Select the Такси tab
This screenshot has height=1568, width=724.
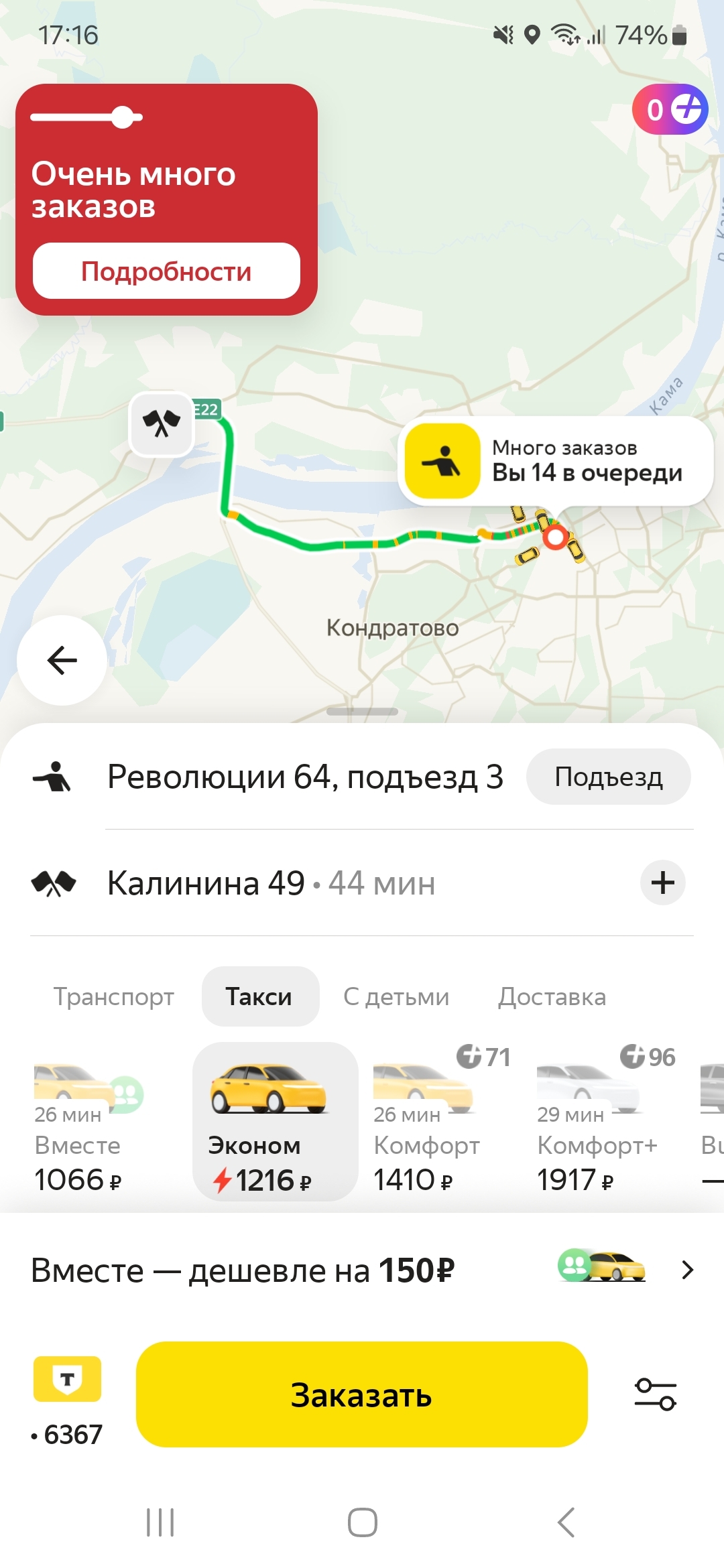(x=259, y=996)
